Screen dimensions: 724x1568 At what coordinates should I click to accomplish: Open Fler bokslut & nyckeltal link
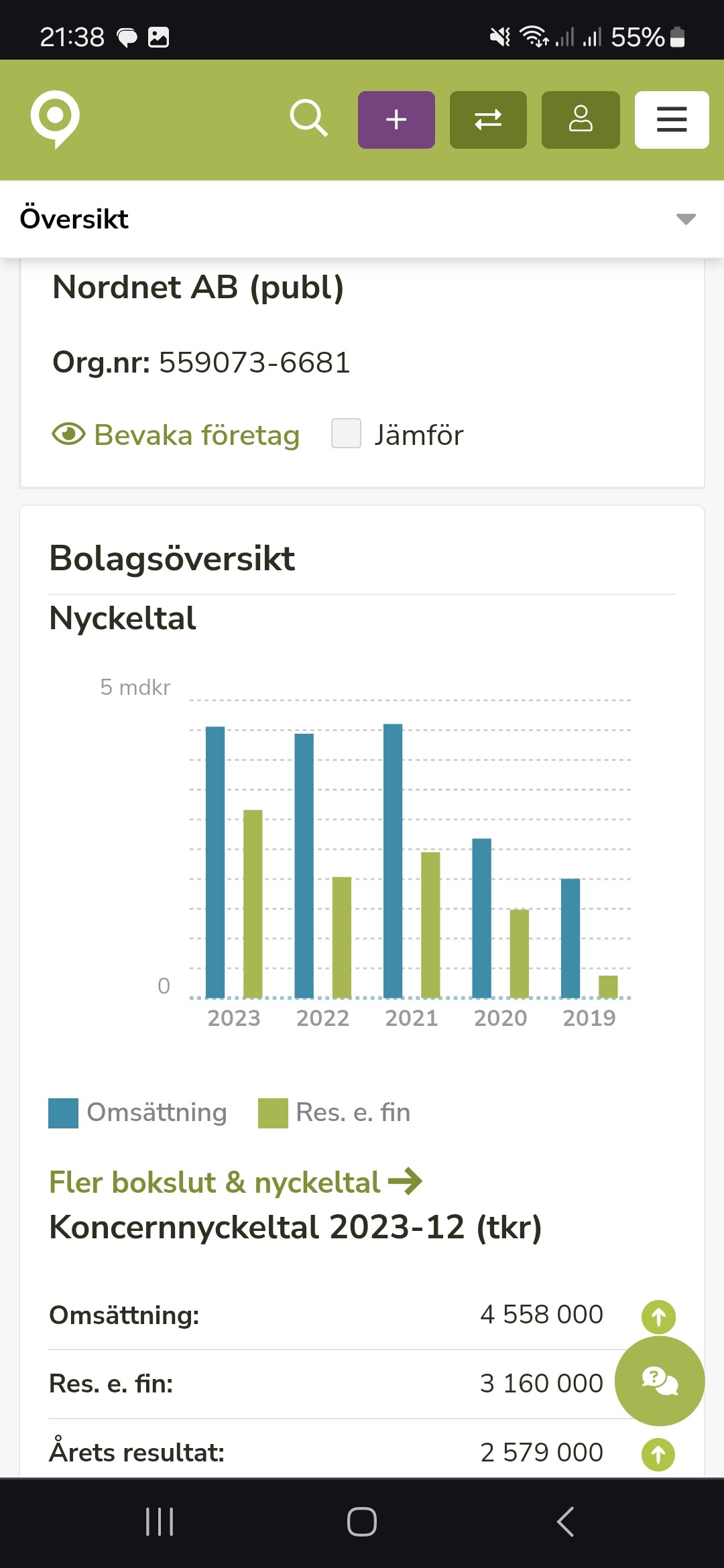(x=235, y=1182)
